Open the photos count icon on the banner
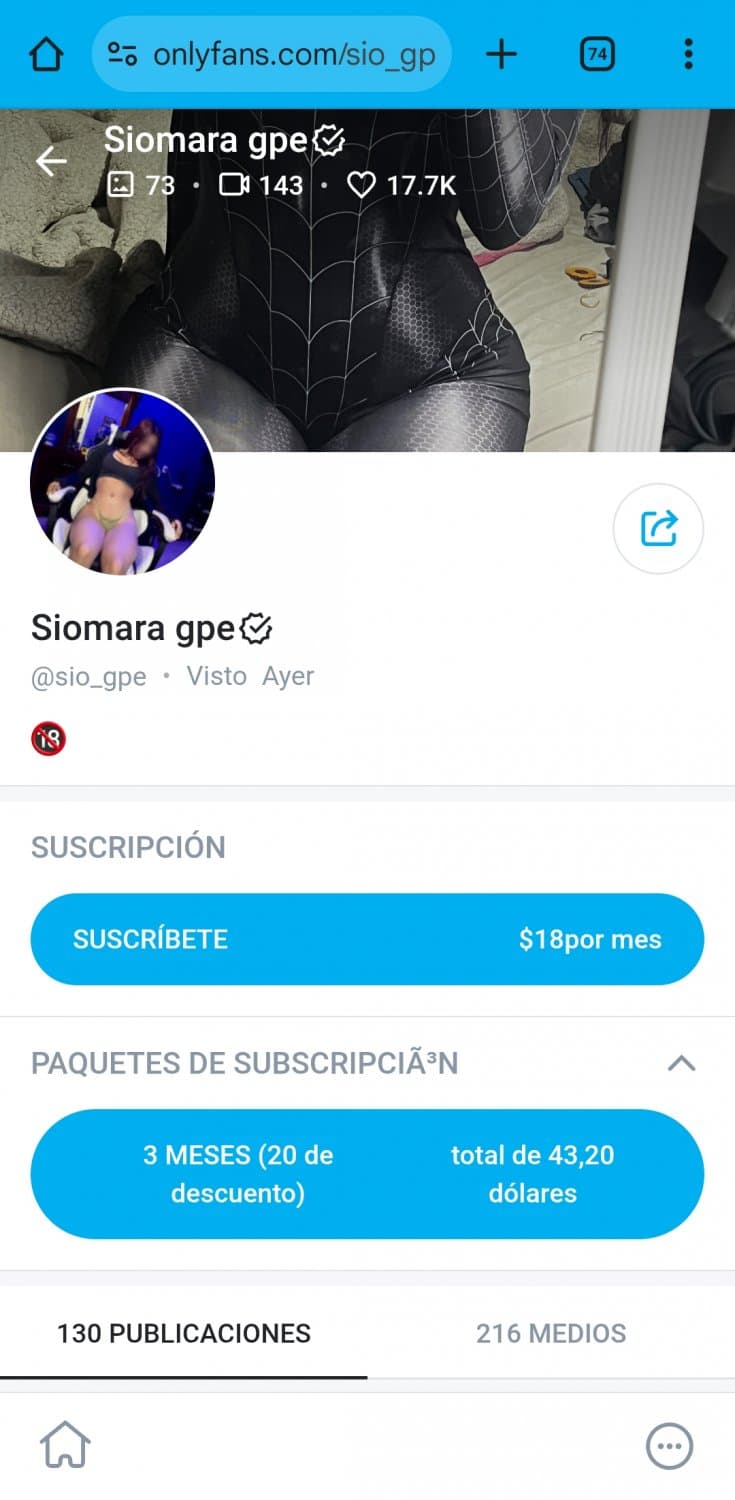The width and height of the screenshot is (735, 1500). [x=123, y=185]
